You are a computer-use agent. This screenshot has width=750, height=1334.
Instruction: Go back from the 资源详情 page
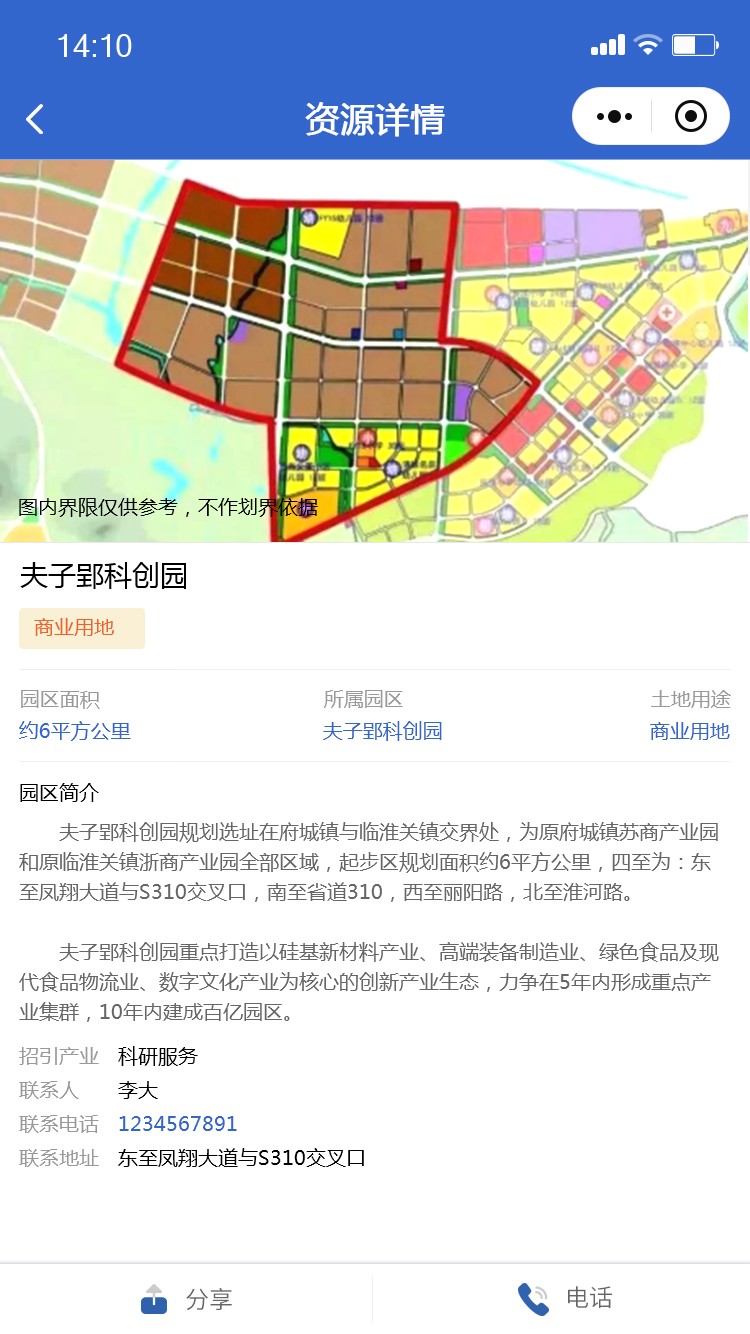pos(35,120)
